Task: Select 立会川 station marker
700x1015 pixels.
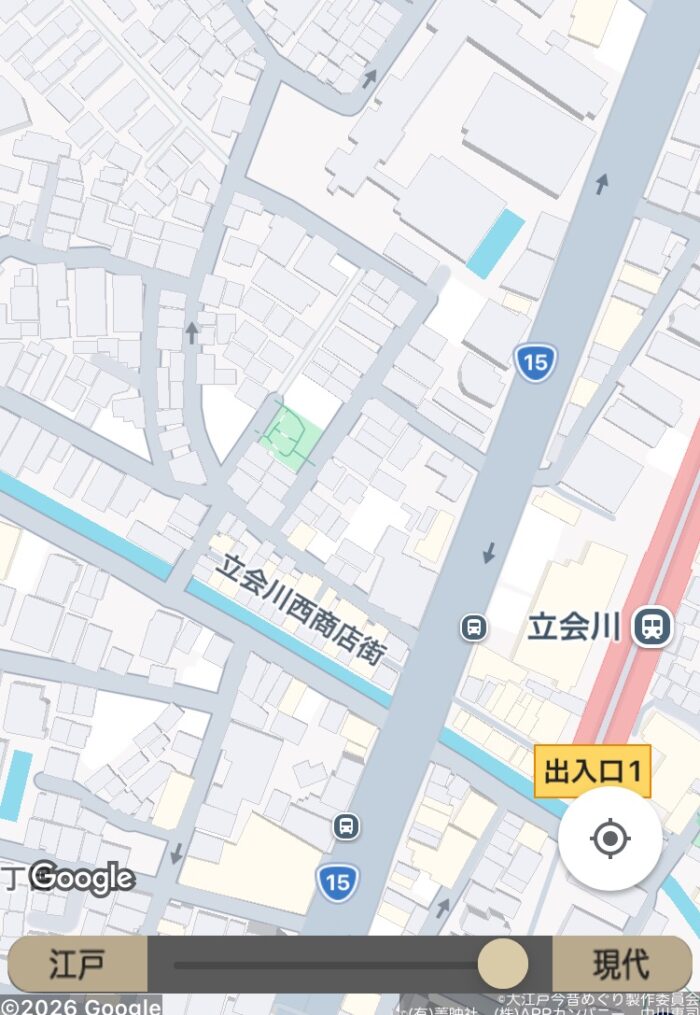Action: coord(652,628)
